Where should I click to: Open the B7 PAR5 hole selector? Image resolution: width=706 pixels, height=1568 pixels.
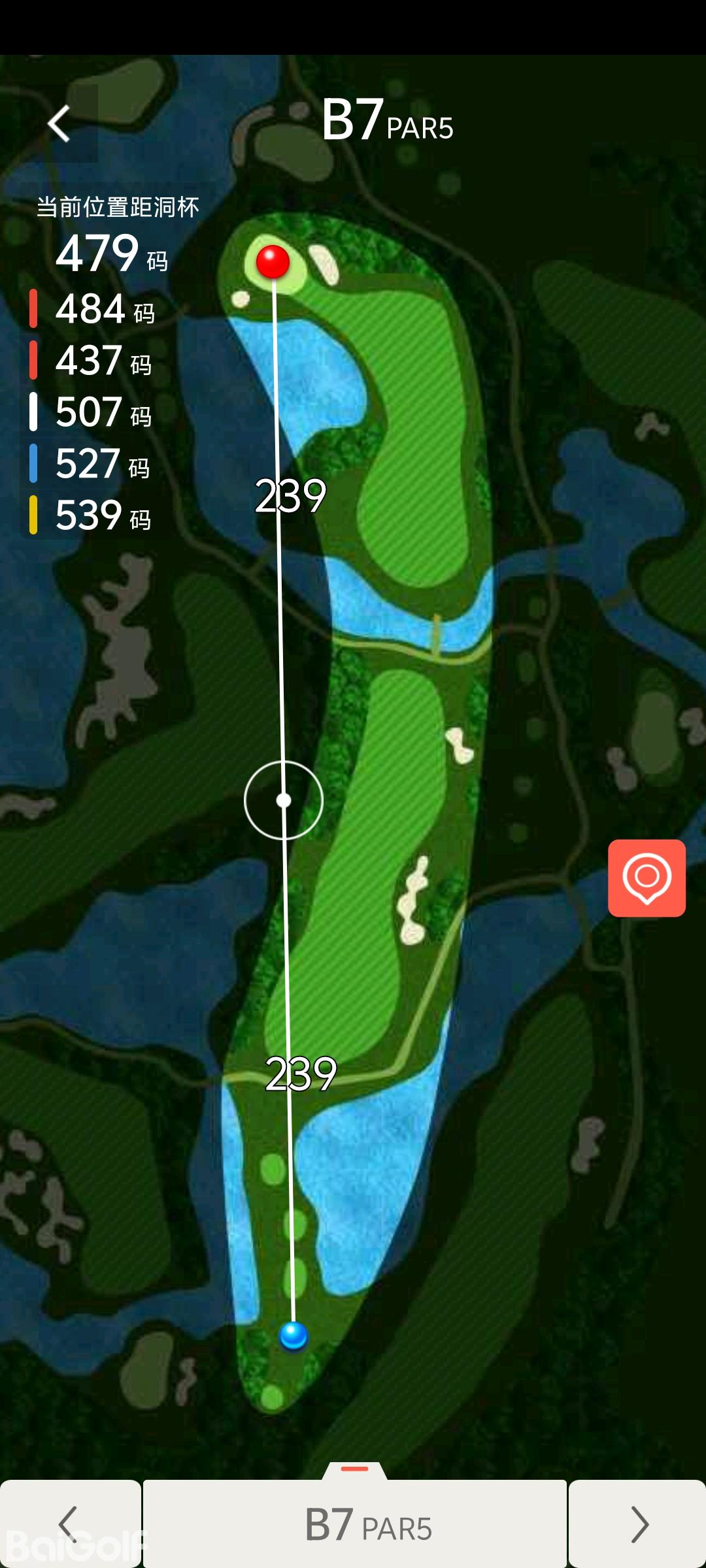(355, 1524)
